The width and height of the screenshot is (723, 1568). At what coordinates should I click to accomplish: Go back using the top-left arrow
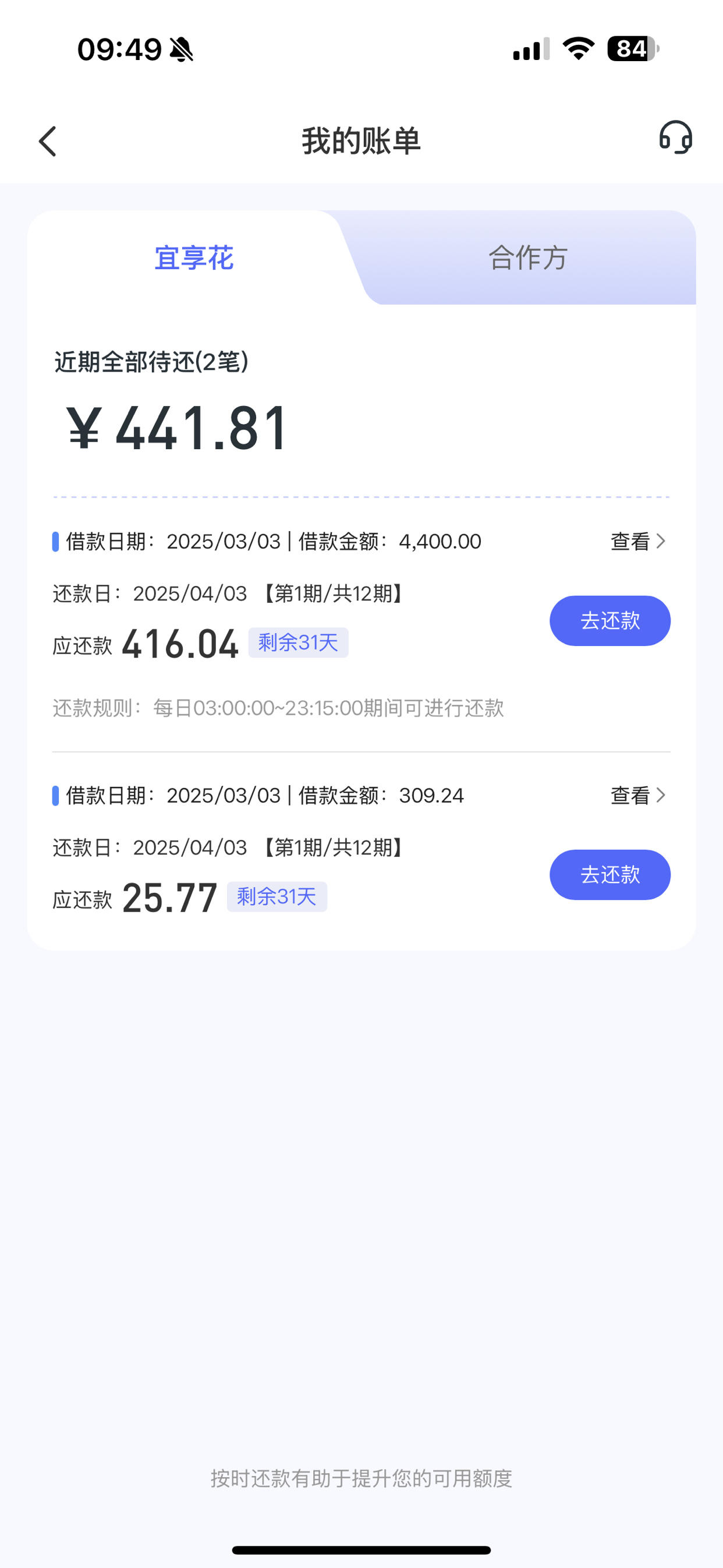[48, 141]
